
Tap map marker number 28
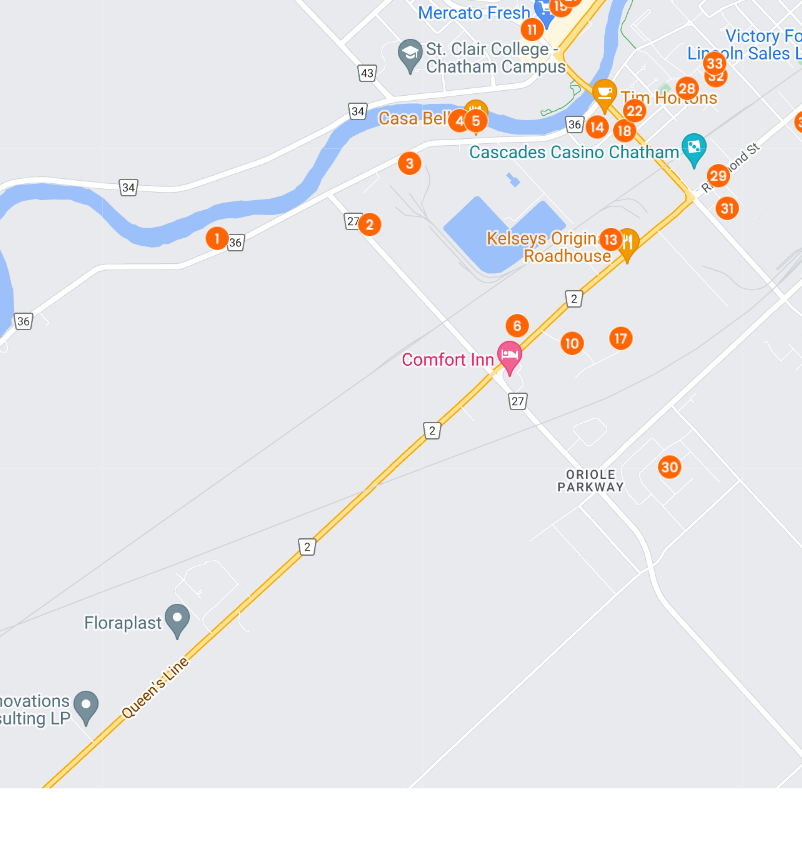[686, 88]
